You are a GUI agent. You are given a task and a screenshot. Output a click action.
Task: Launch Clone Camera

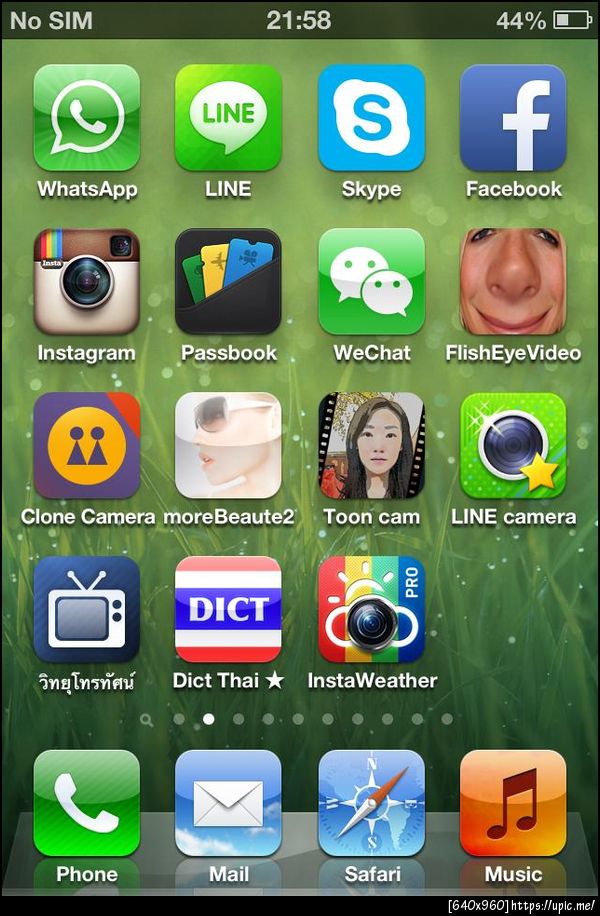[x=87, y=446]
